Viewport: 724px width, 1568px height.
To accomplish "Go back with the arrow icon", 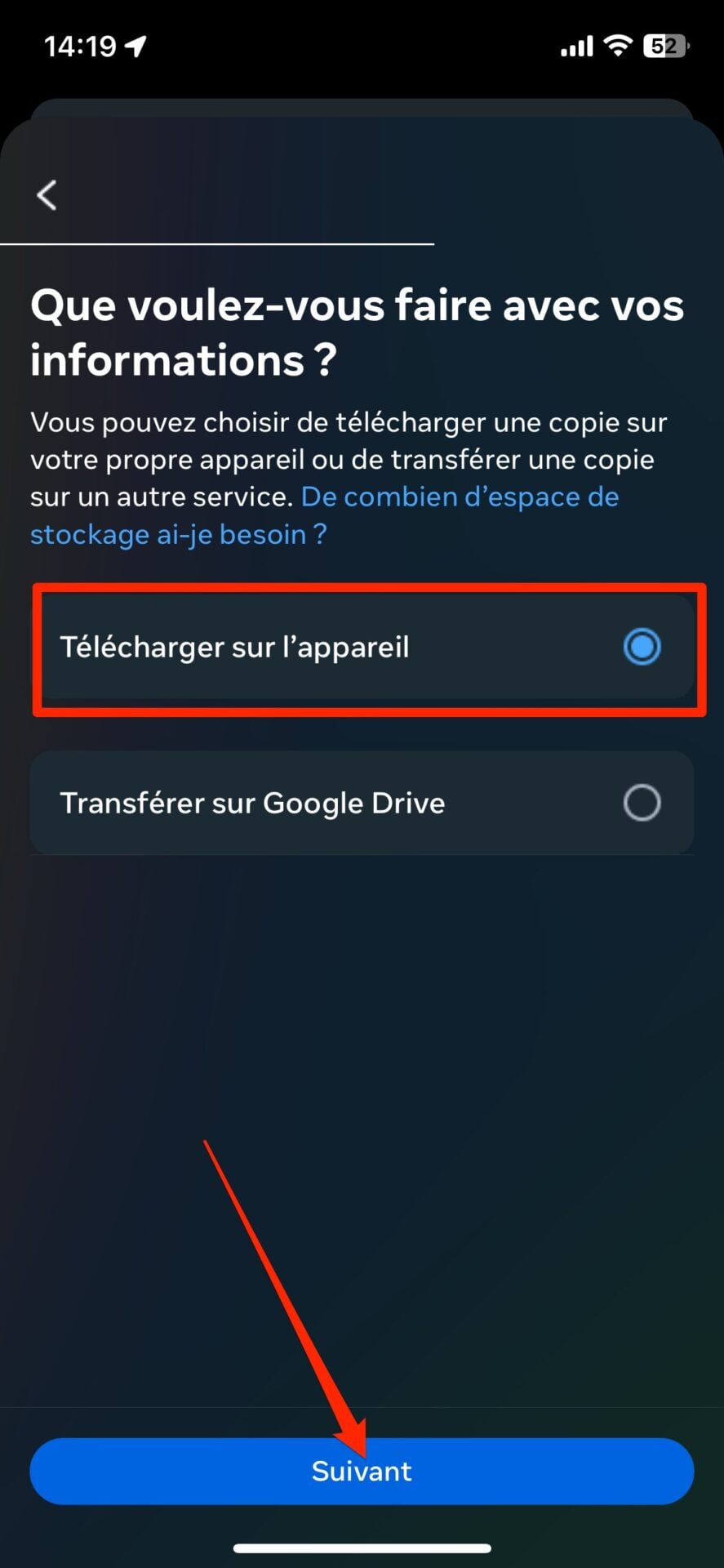I will pos(47,195).
